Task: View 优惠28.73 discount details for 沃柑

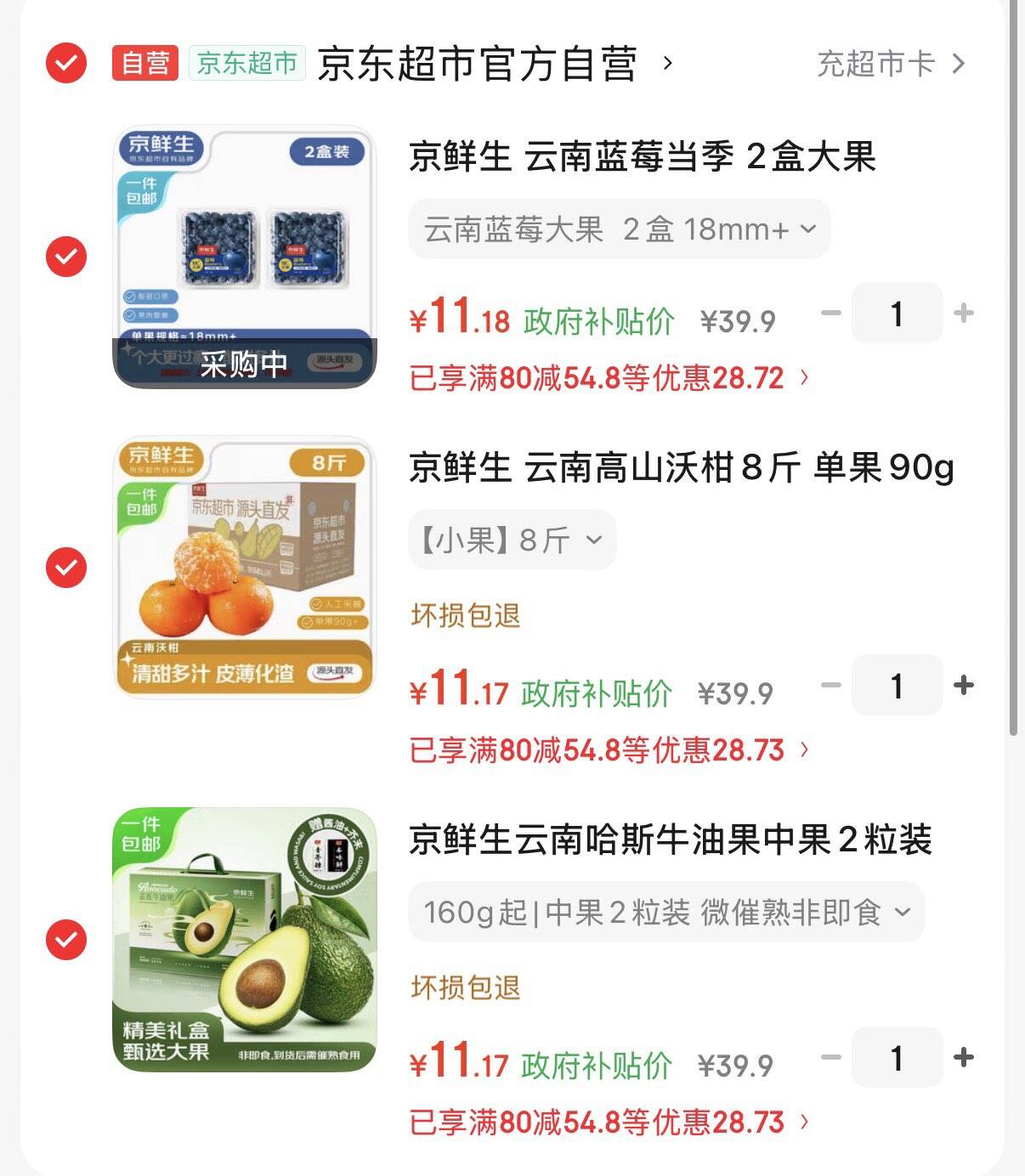Action: coord(609,750)
